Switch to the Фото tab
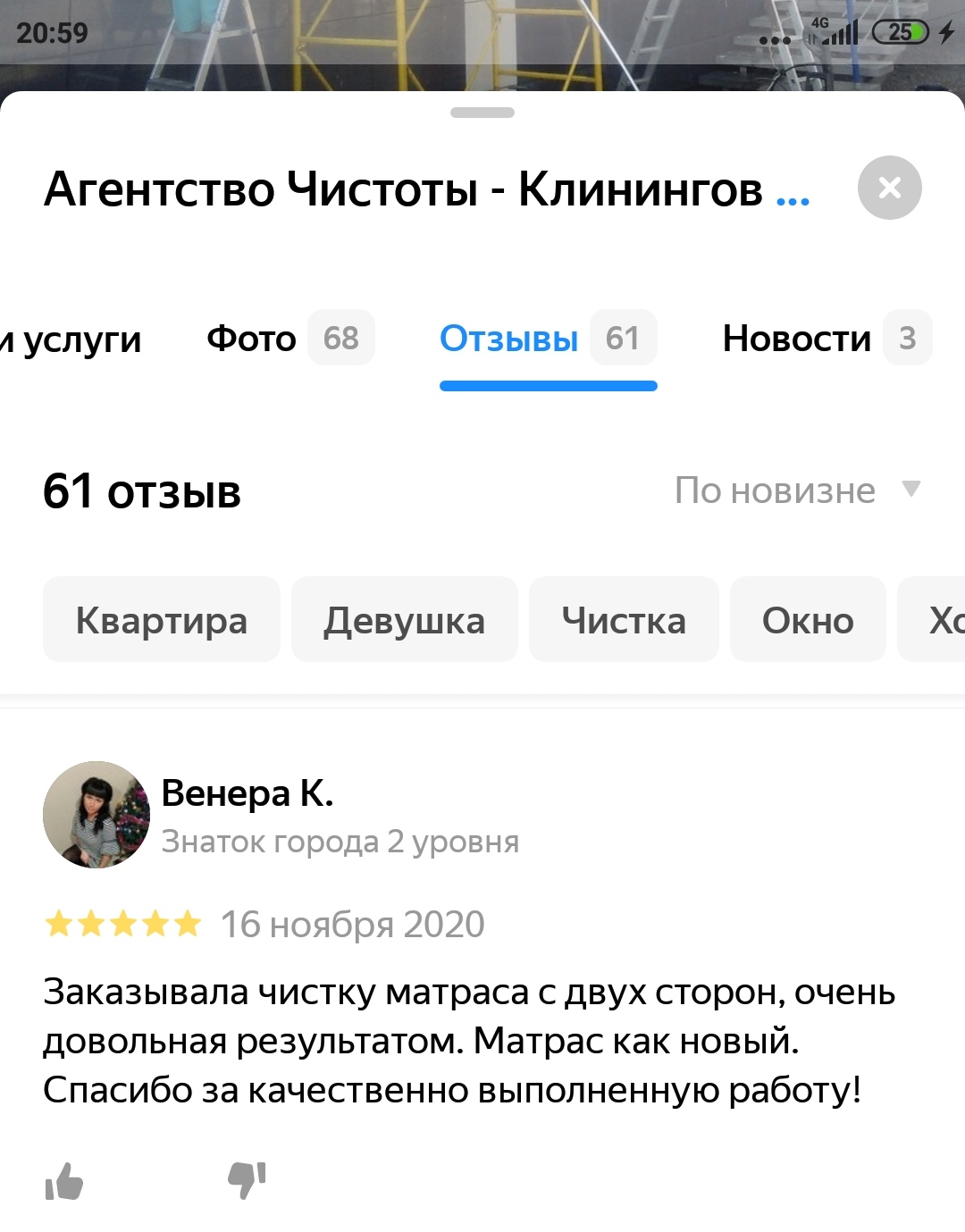Image resolution: width=965 pixels, height=1232 pixels. tap(289, 339)
